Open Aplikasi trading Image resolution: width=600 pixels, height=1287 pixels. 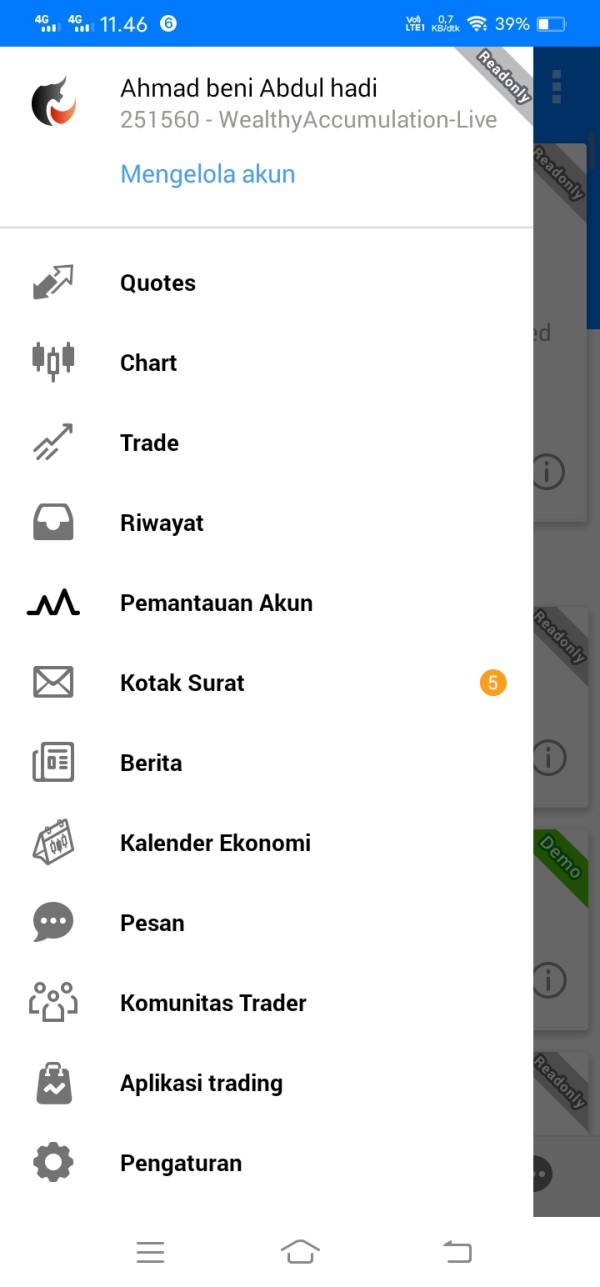click(266, 1083)
